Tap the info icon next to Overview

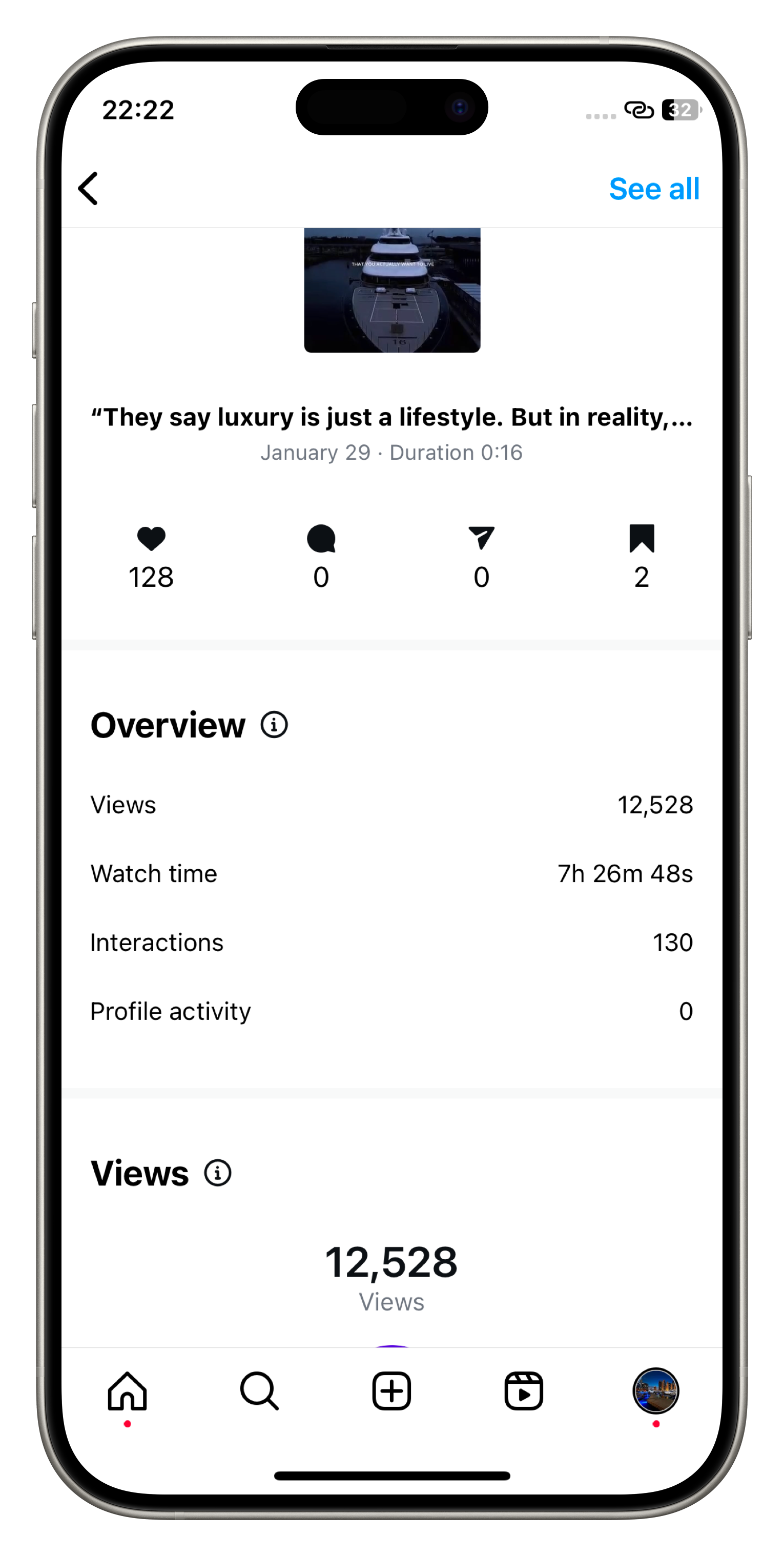(274, 725)
